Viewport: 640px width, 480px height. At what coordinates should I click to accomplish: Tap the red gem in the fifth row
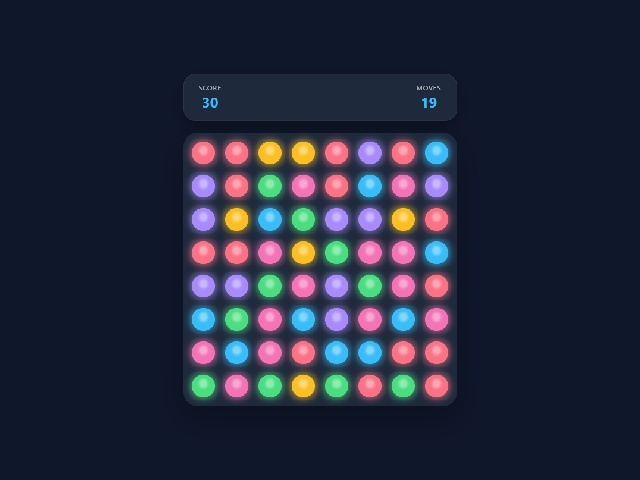tap(436, 286)
